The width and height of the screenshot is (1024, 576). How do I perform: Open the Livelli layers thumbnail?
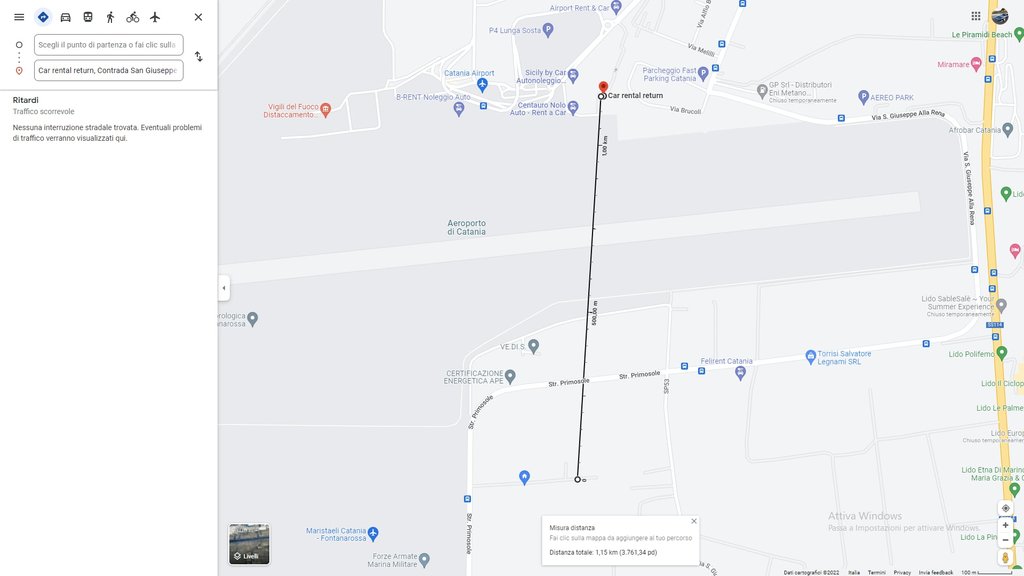[x=249, y=544]
